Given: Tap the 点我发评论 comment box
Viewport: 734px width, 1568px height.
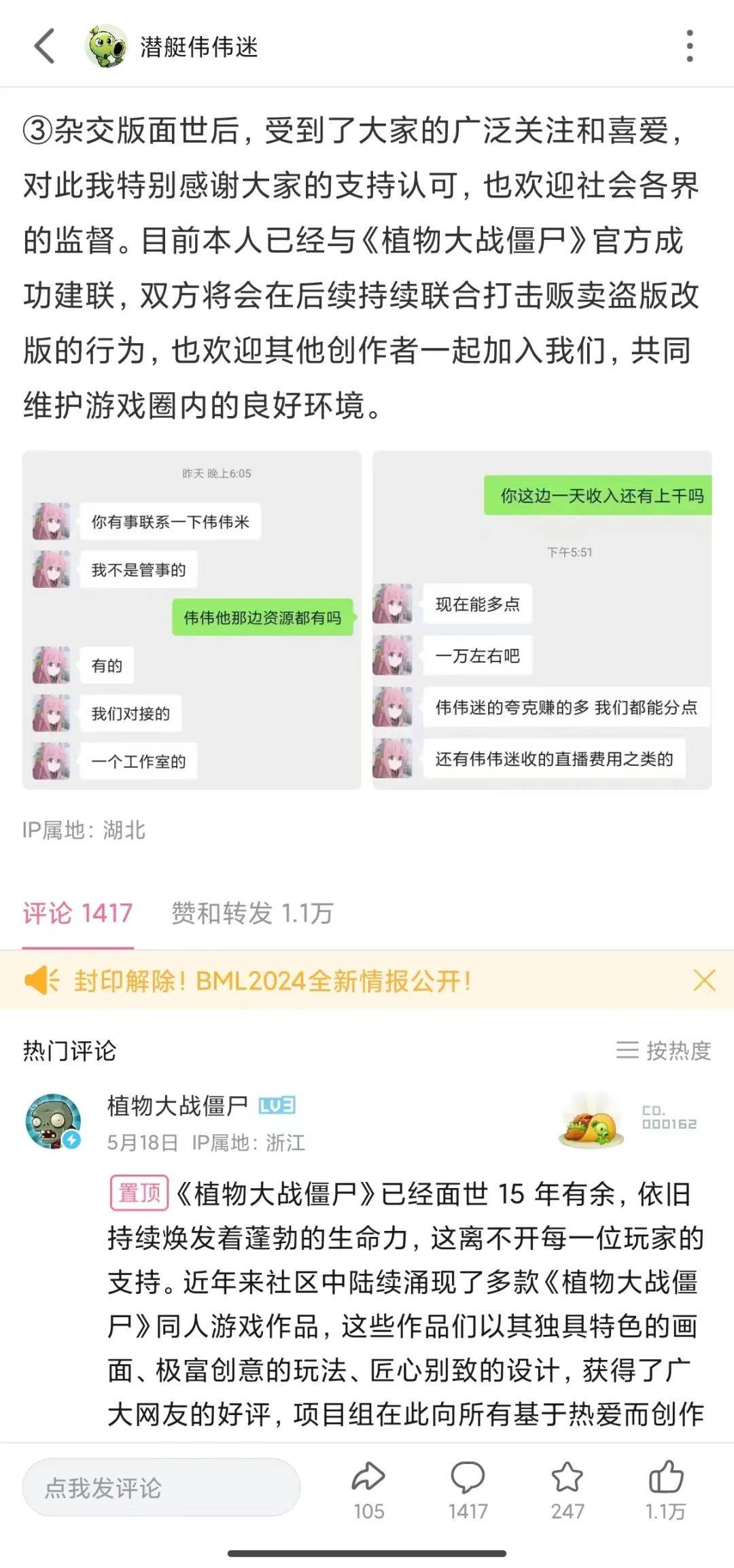Looking at the screenshot, I should click(161, 1488).
